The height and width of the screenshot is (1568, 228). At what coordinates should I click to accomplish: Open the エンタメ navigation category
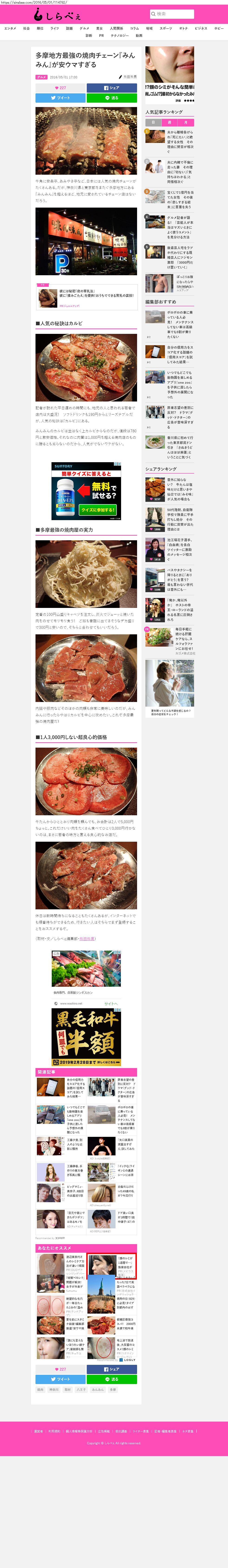pyautogui.click(x=10, y=28)
